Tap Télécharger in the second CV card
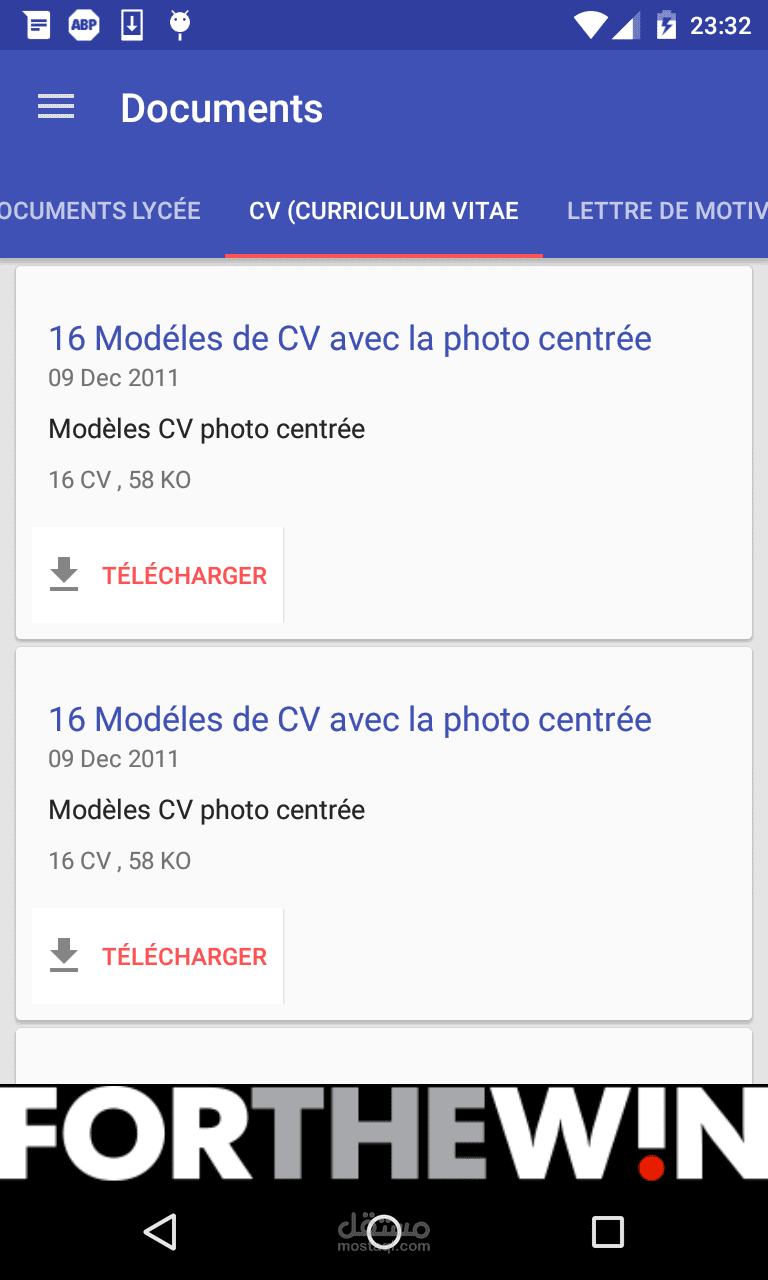 158,956
